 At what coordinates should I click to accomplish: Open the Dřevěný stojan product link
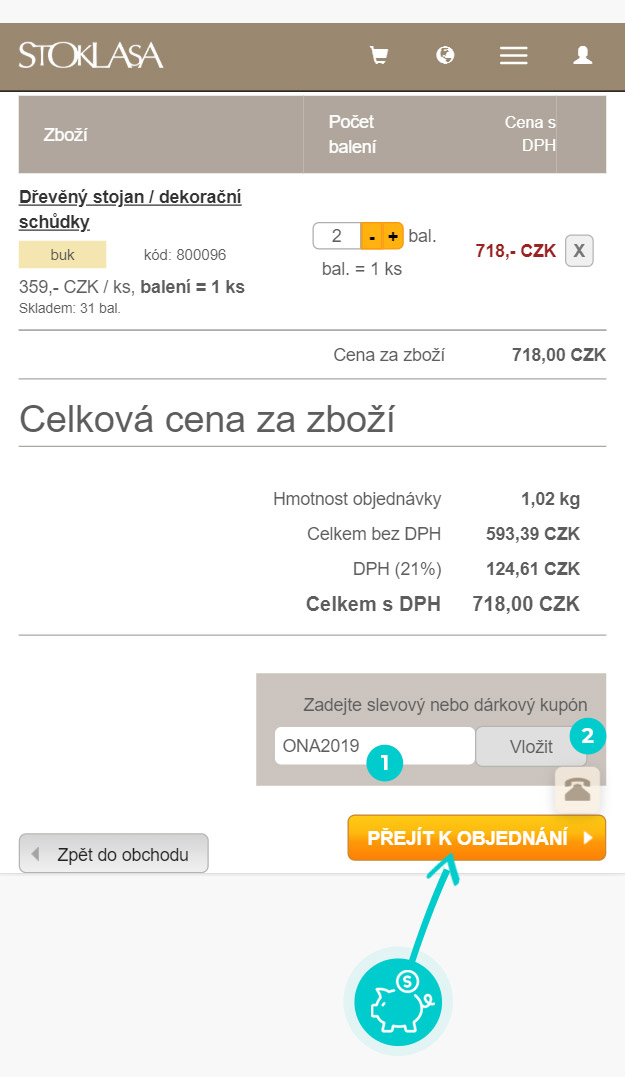[130, 209]
